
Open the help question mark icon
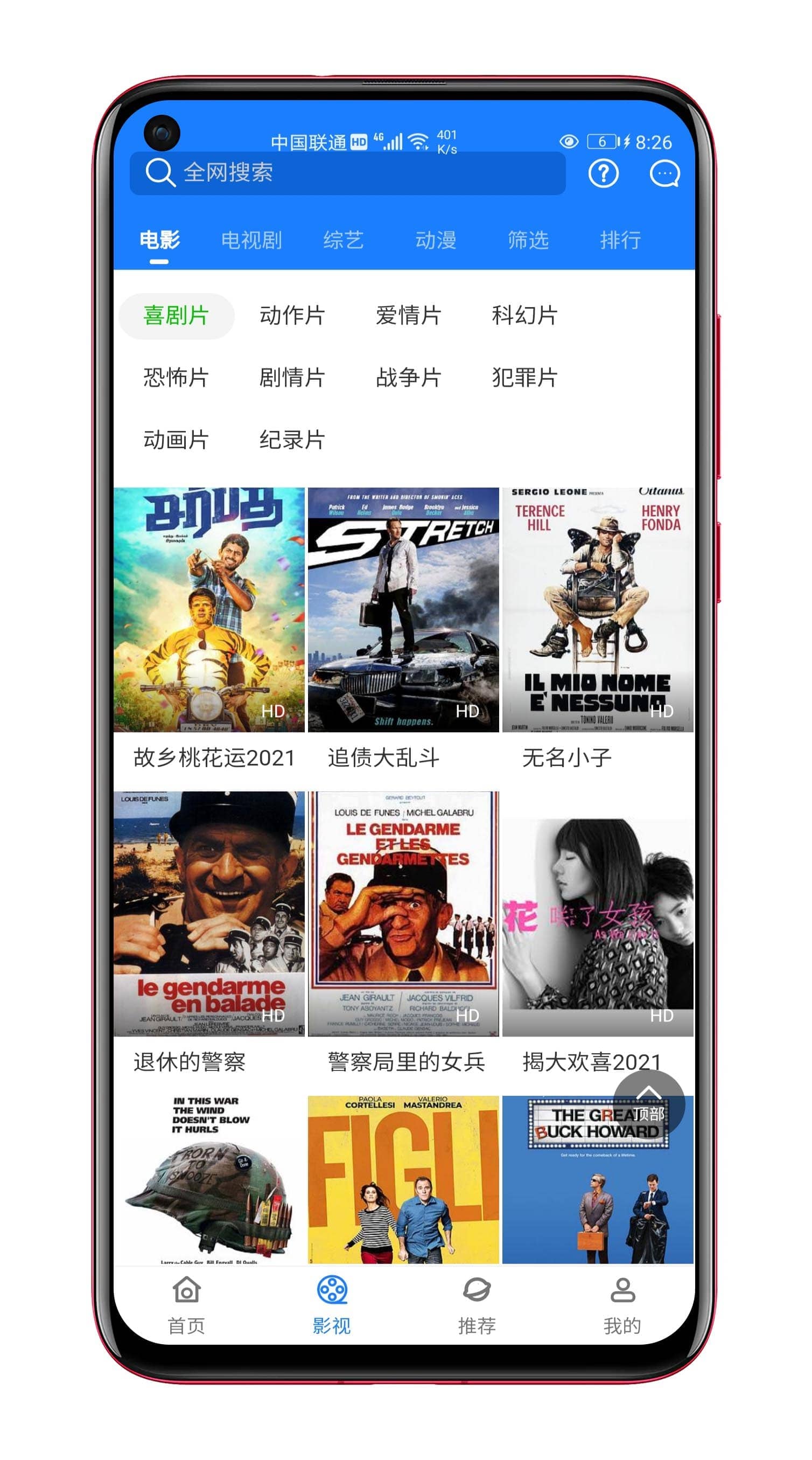603,173
